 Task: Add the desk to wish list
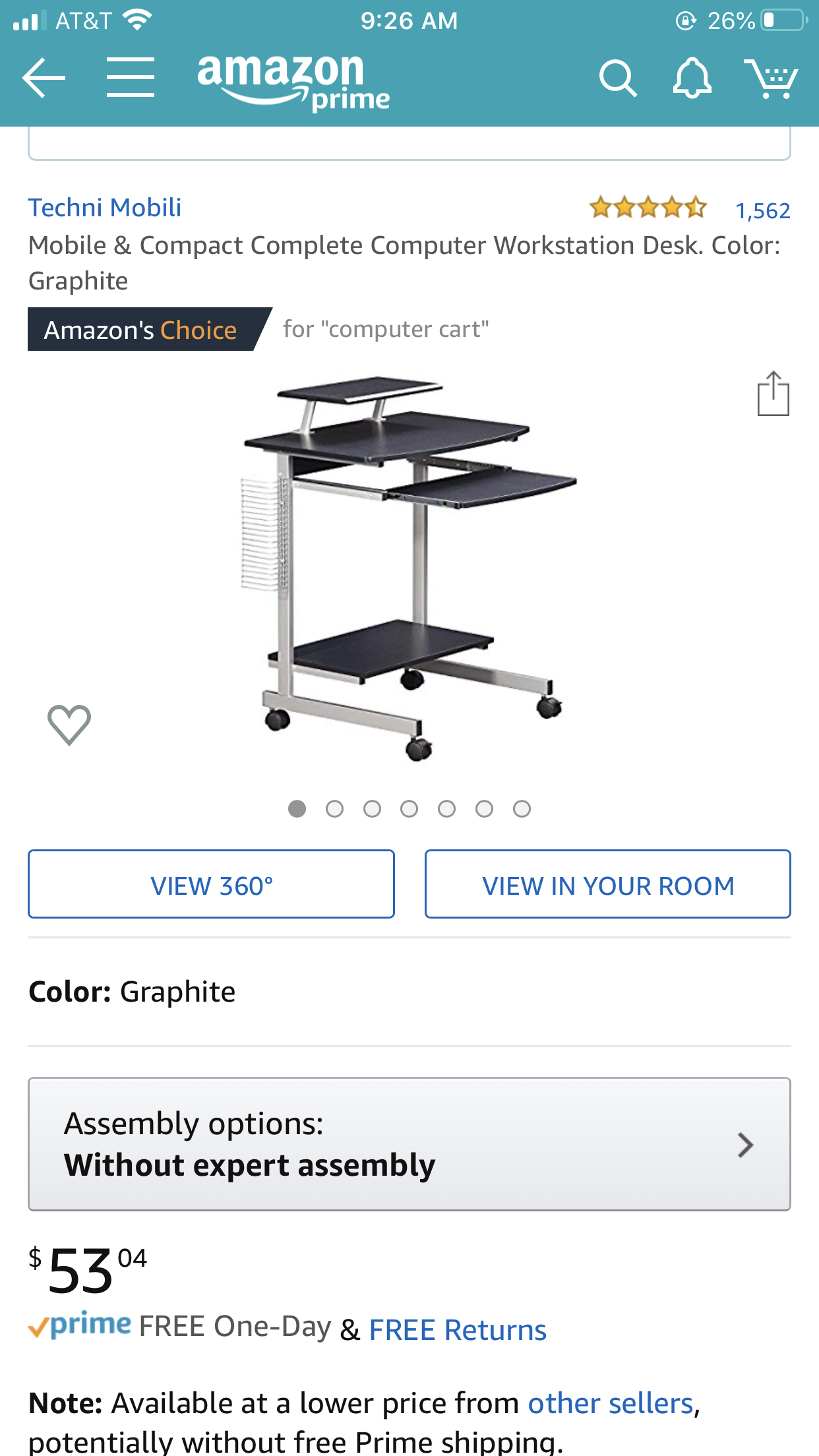[x=69, y=725]
